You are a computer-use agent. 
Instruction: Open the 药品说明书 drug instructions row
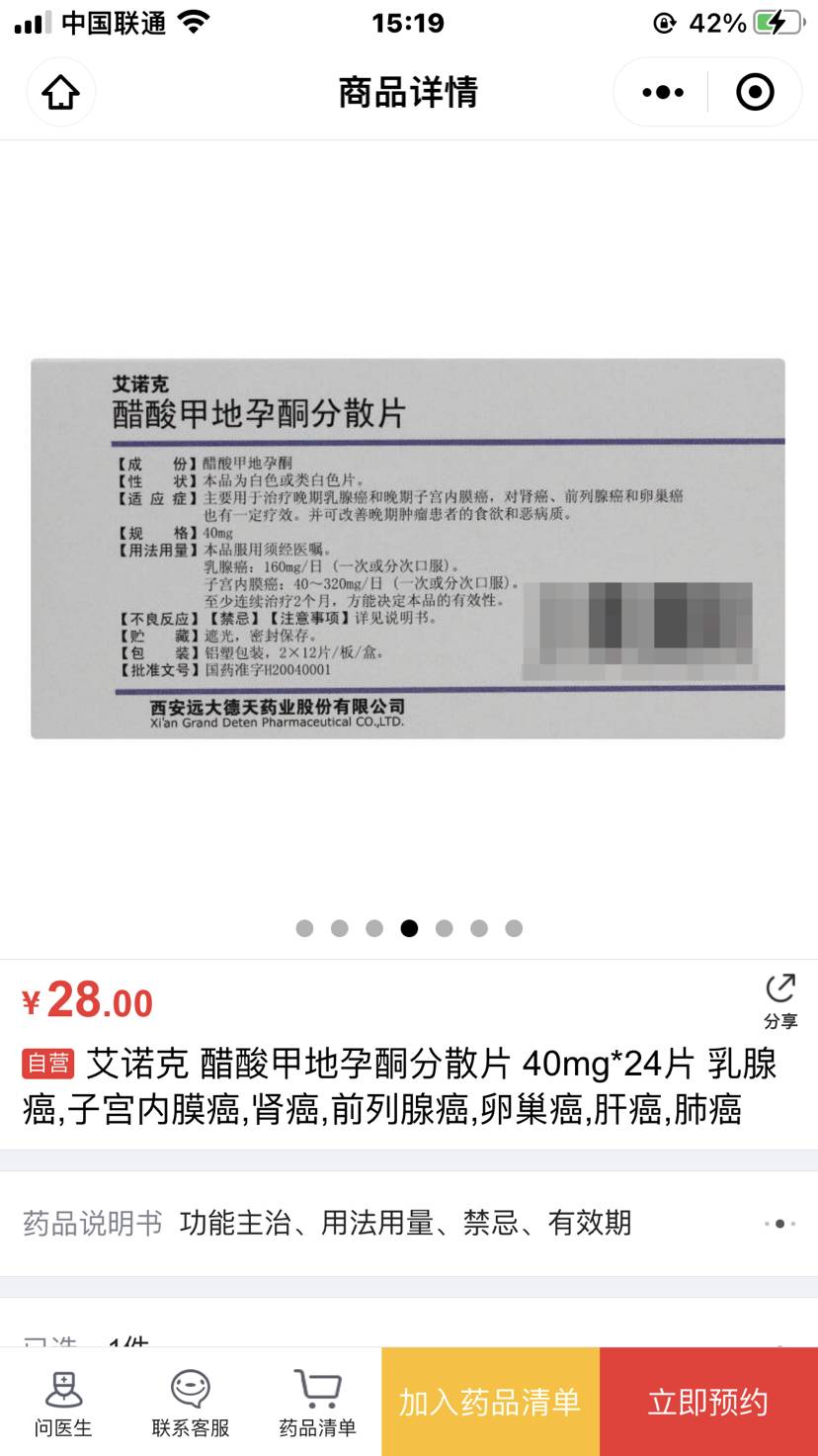coord(408,1224)
